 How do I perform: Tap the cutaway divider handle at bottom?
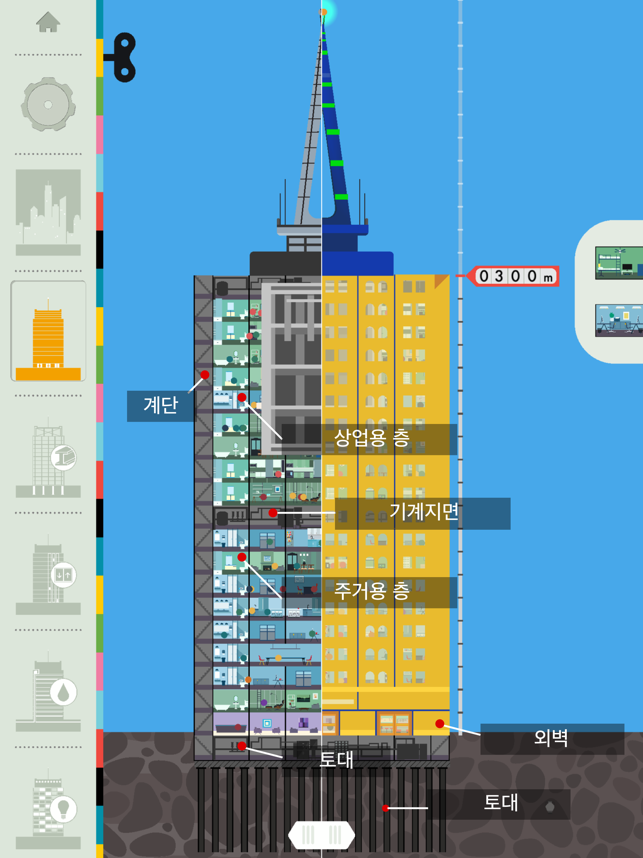pyautogui.click(x=321, y=834)
